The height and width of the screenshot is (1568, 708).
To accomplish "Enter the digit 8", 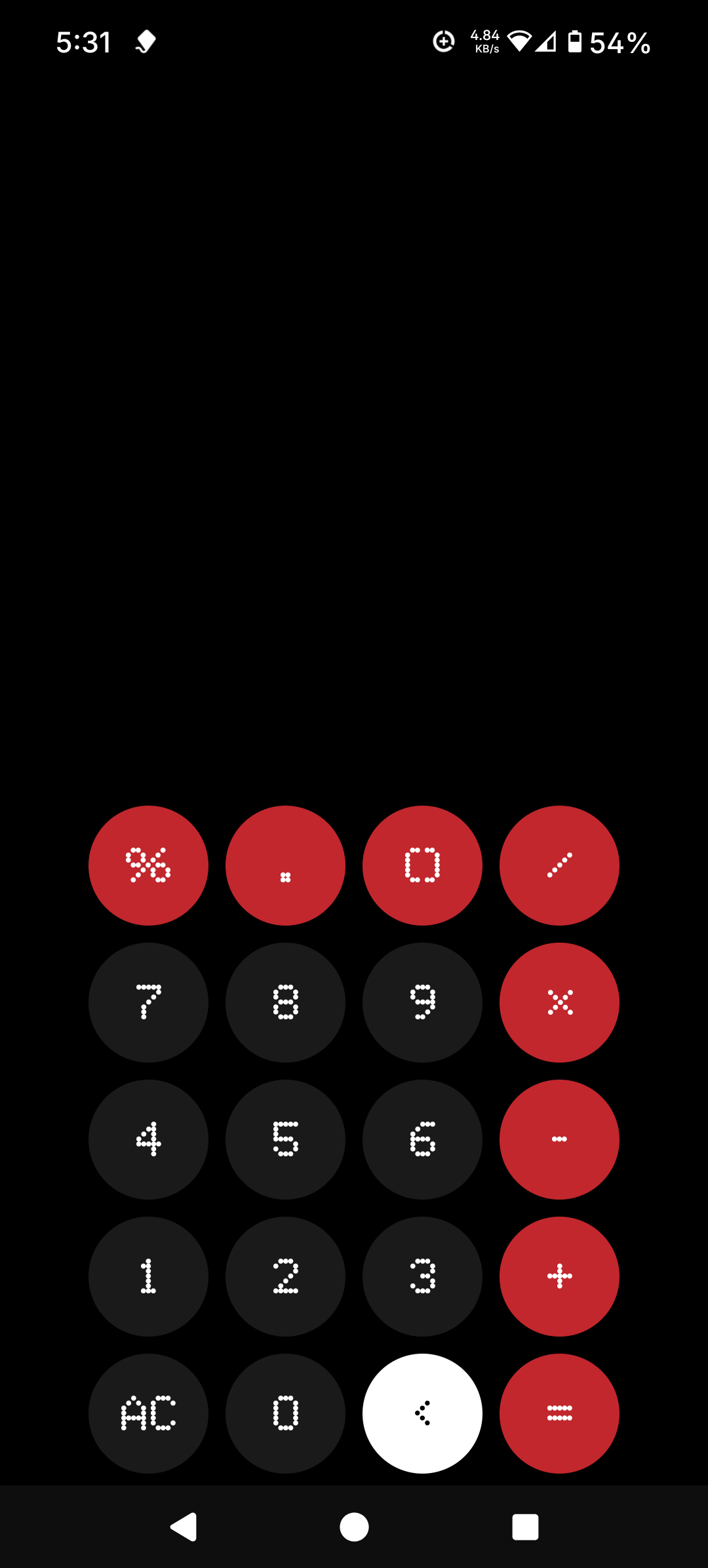I will [285, 1002].
